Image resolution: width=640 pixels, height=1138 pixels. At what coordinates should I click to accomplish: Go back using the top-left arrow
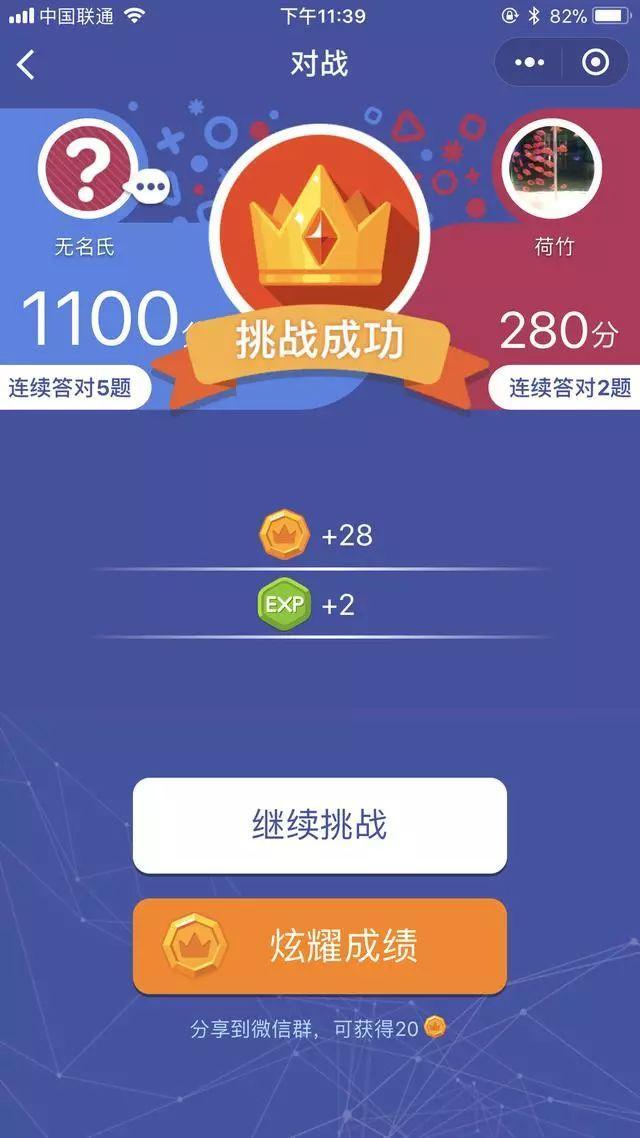point(26,65)
